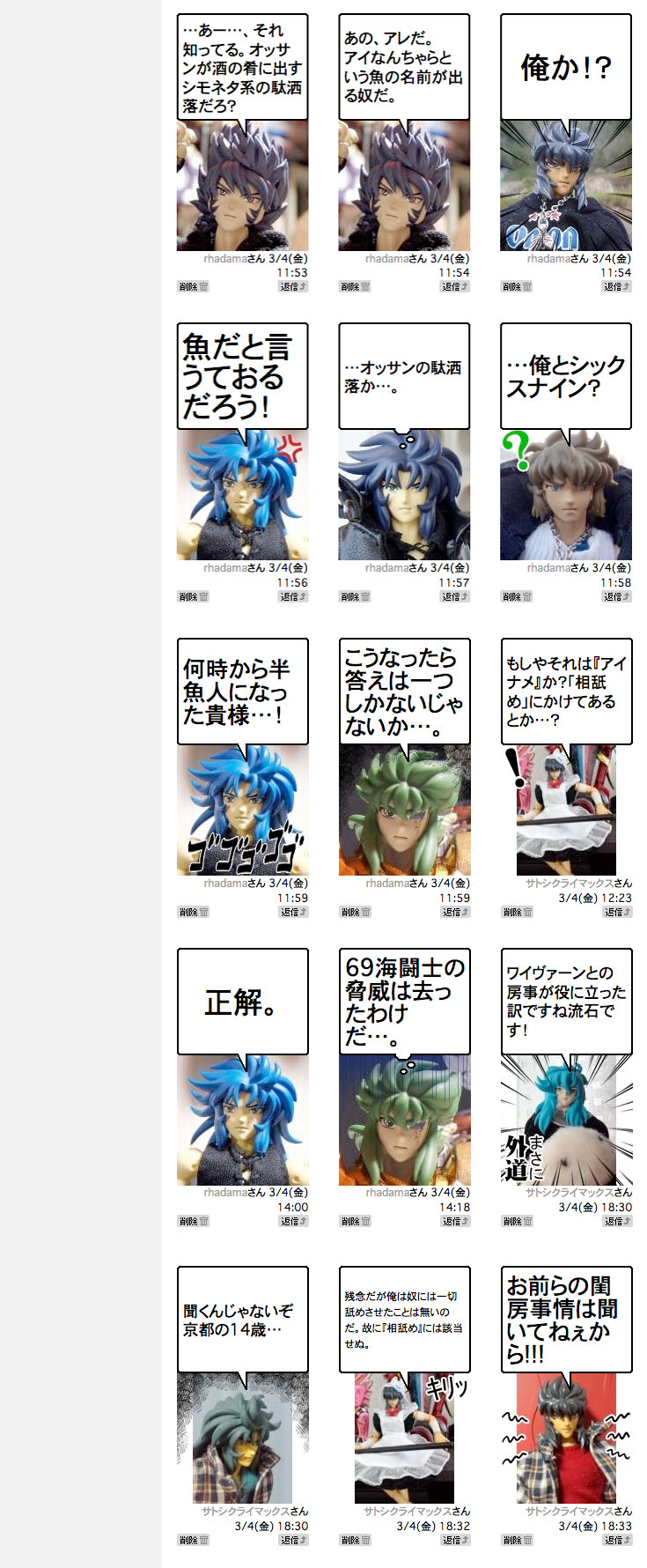The image size is (647, 1568).
Task: Reply to the 「正解。」 post
Action: [x=293, y=1221]
